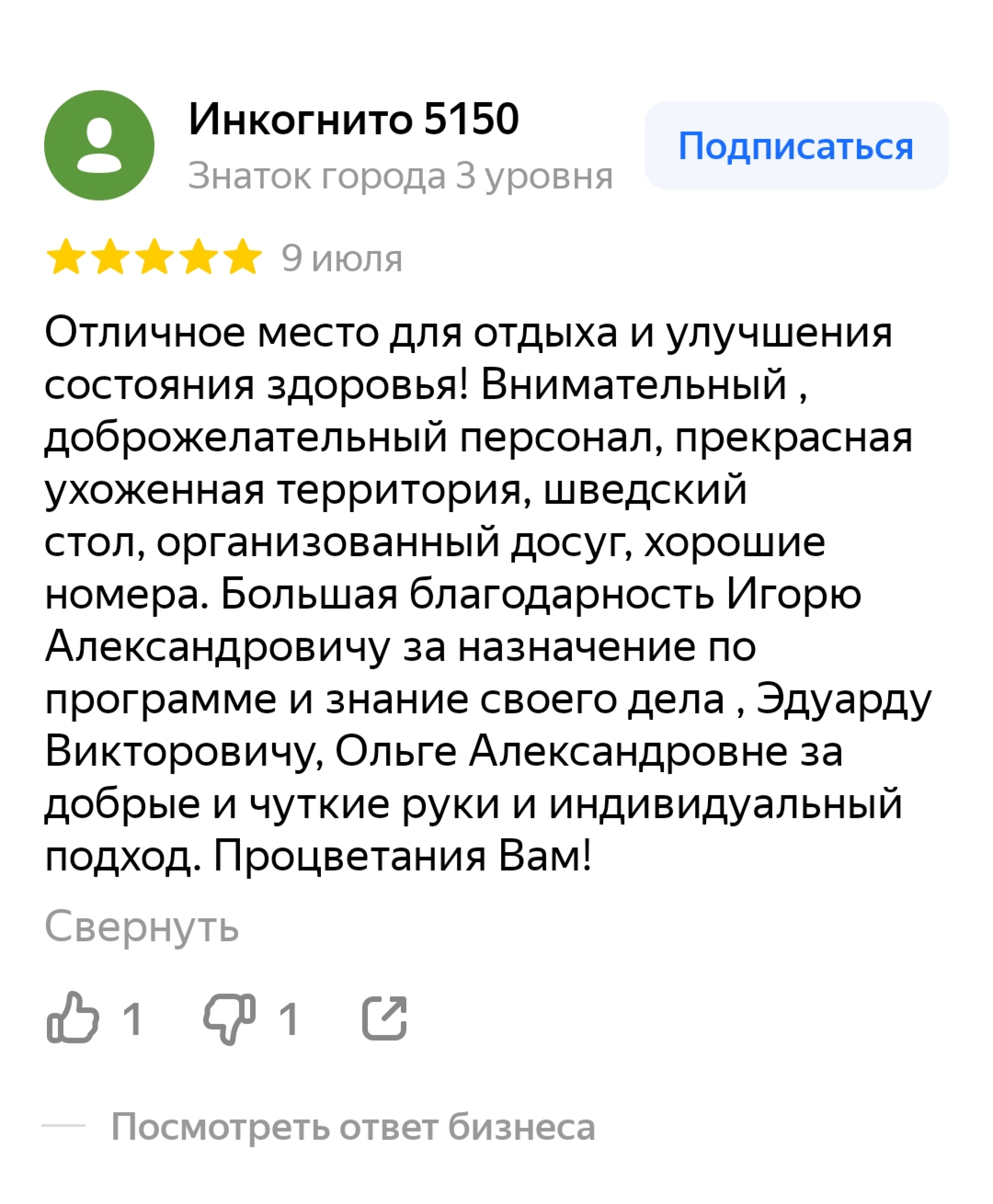Share this review

pyautogui.click(x=384, y=1018)
